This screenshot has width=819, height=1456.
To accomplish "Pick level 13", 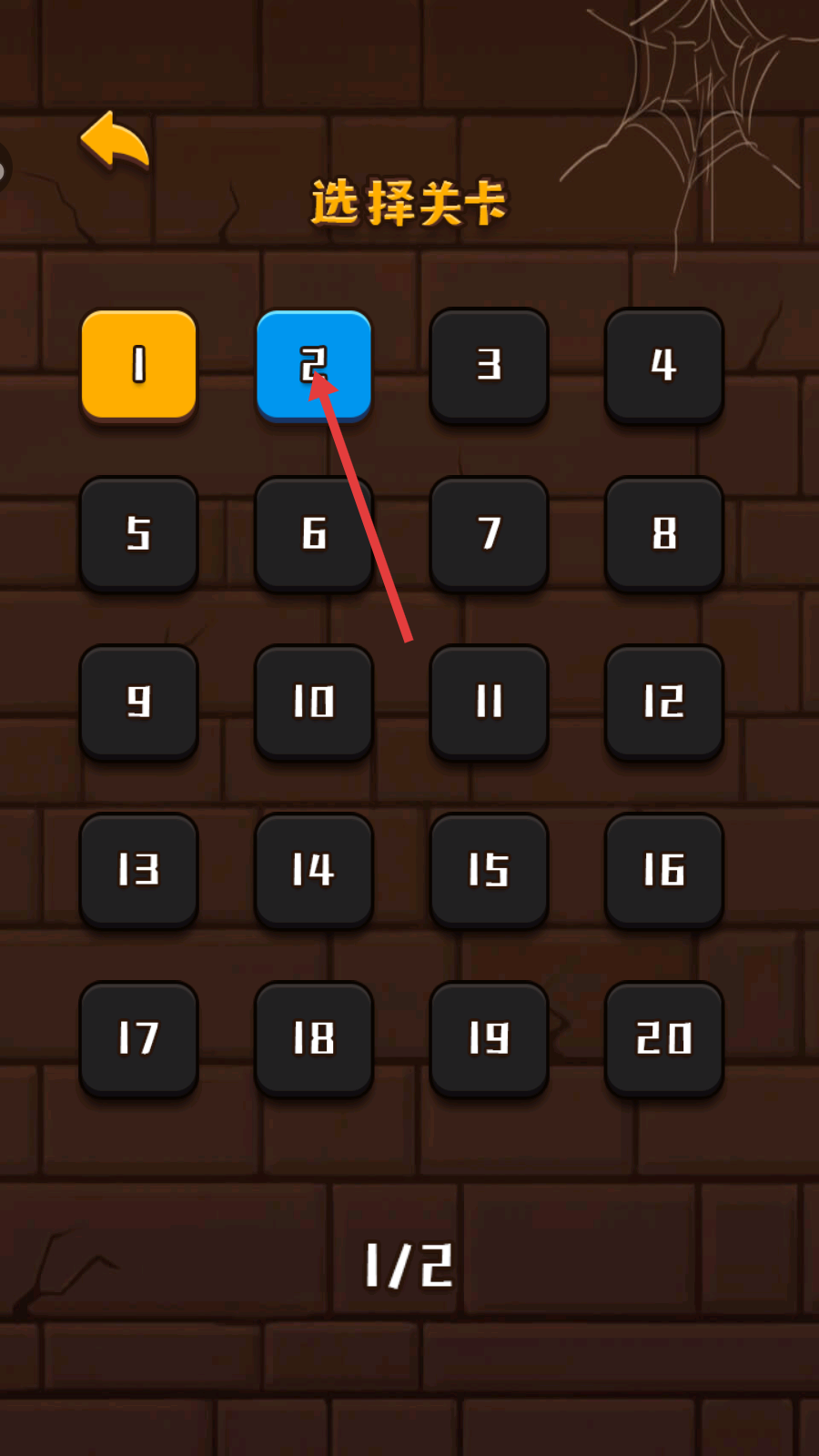I will coord(138,870).
